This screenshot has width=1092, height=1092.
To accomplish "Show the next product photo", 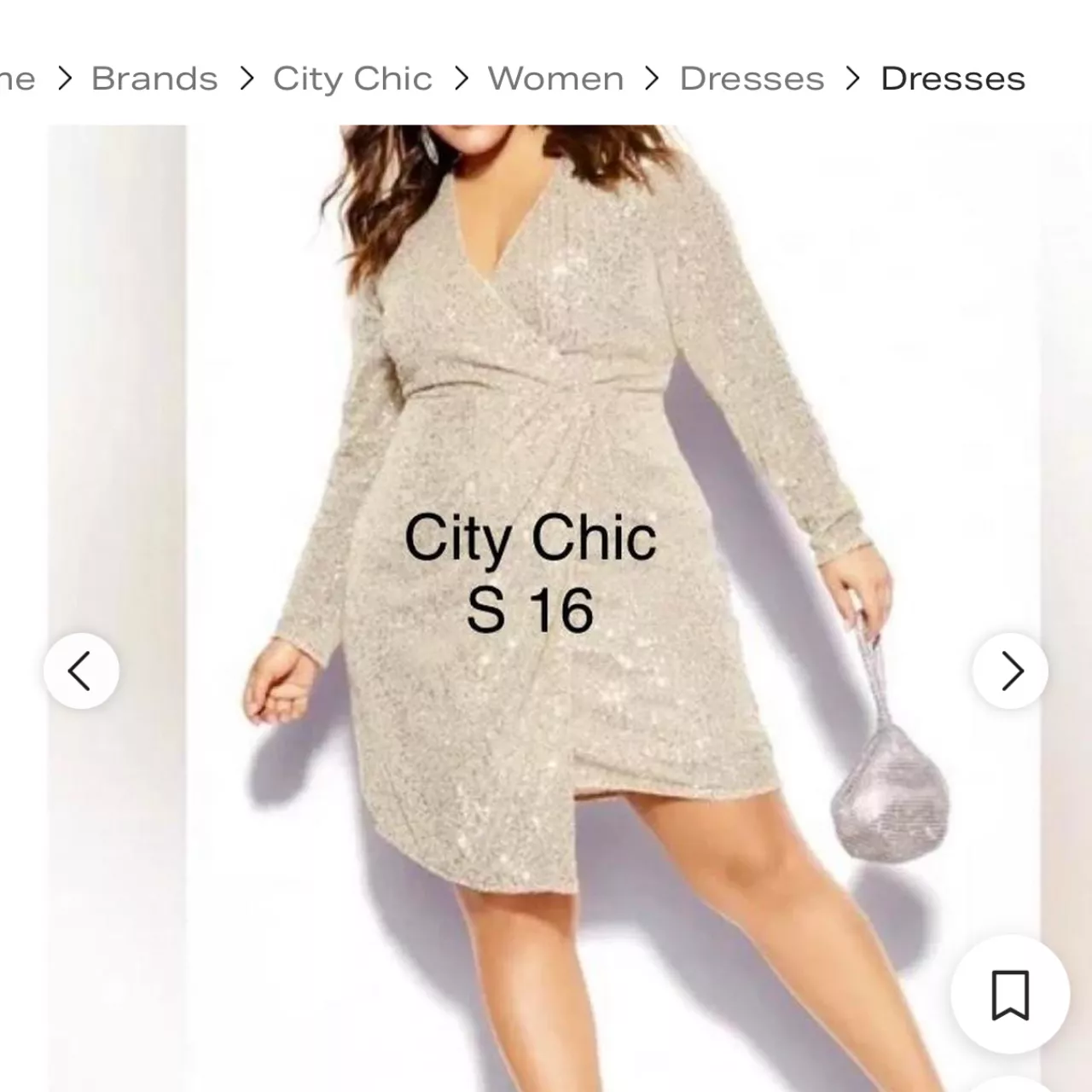I will pos(1010,671).
